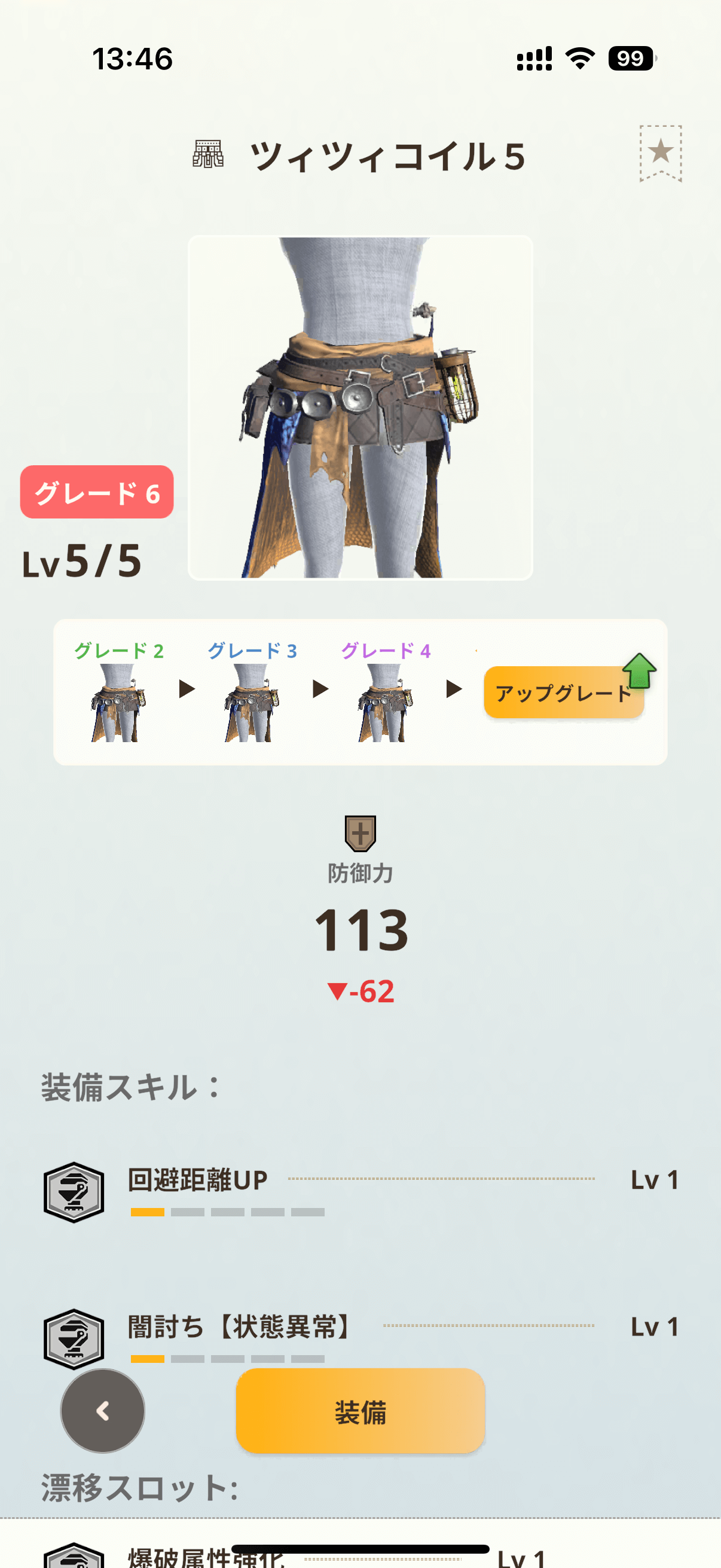Equip the armor with 装備 button
Viewport: 721px width, 1568px height.
click(x=360, y=1411)
